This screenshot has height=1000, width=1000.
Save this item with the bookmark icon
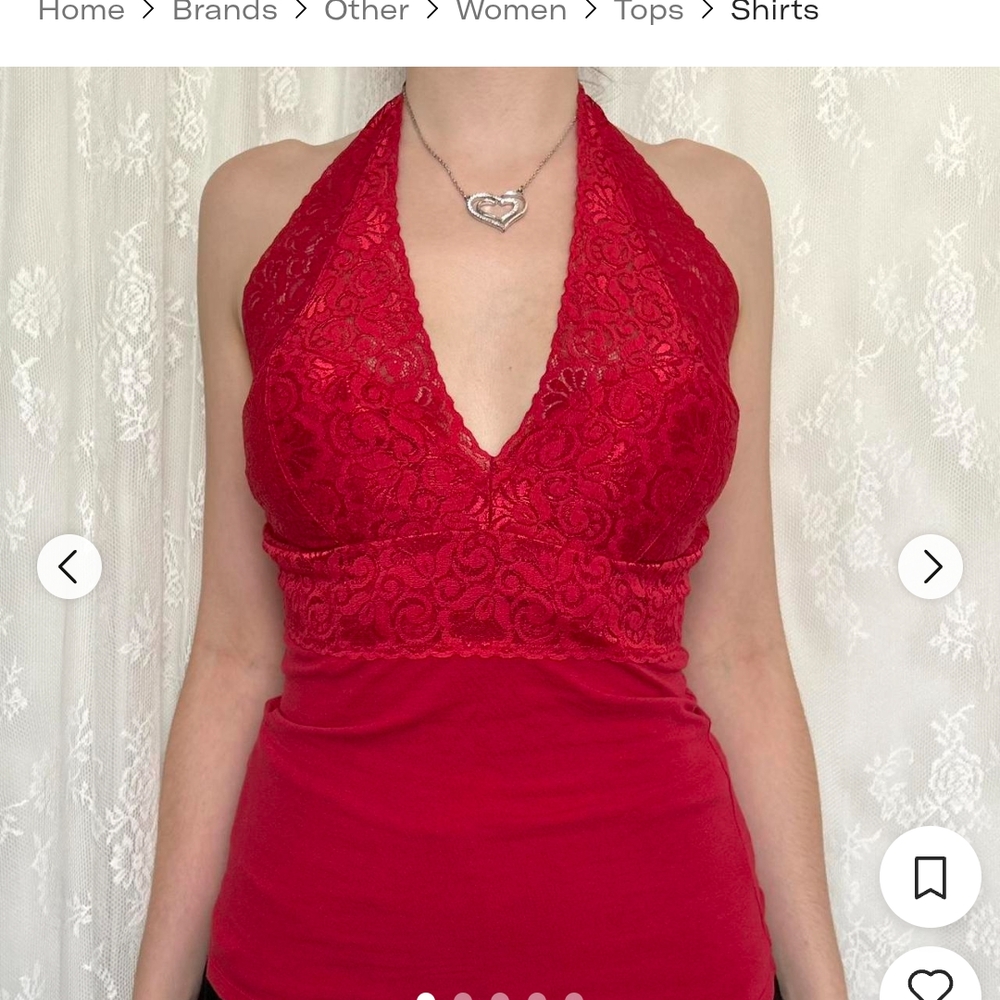[930, 877]
